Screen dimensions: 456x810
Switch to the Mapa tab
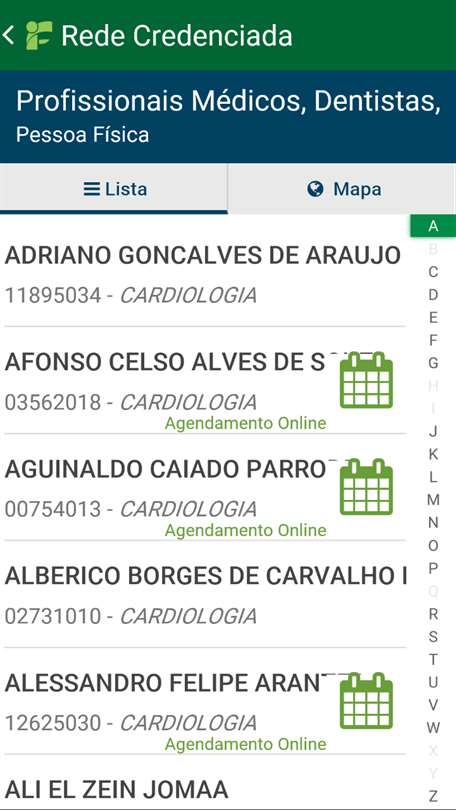click(x=343, y=189)
